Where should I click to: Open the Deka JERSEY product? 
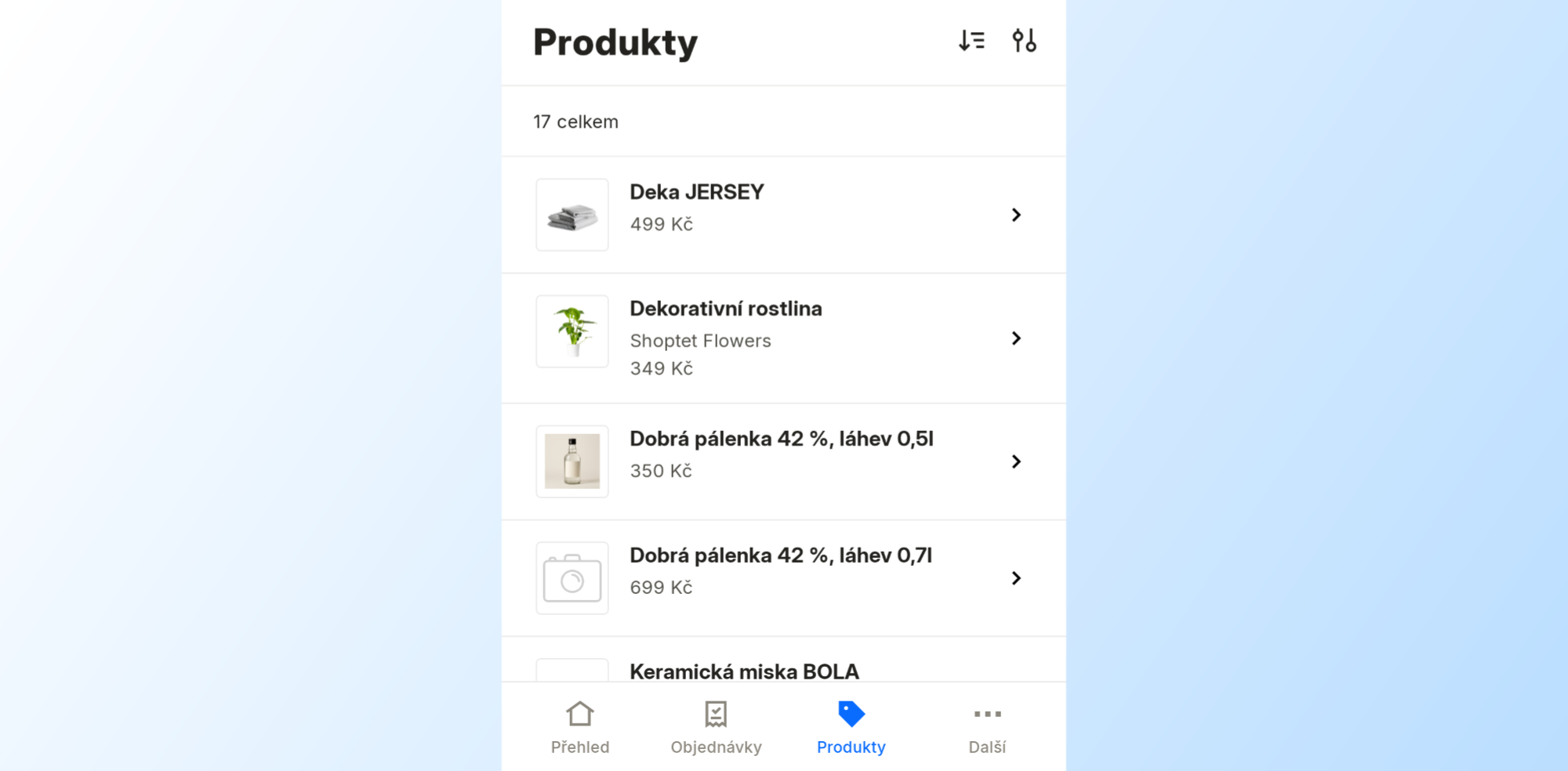[782, 215]
